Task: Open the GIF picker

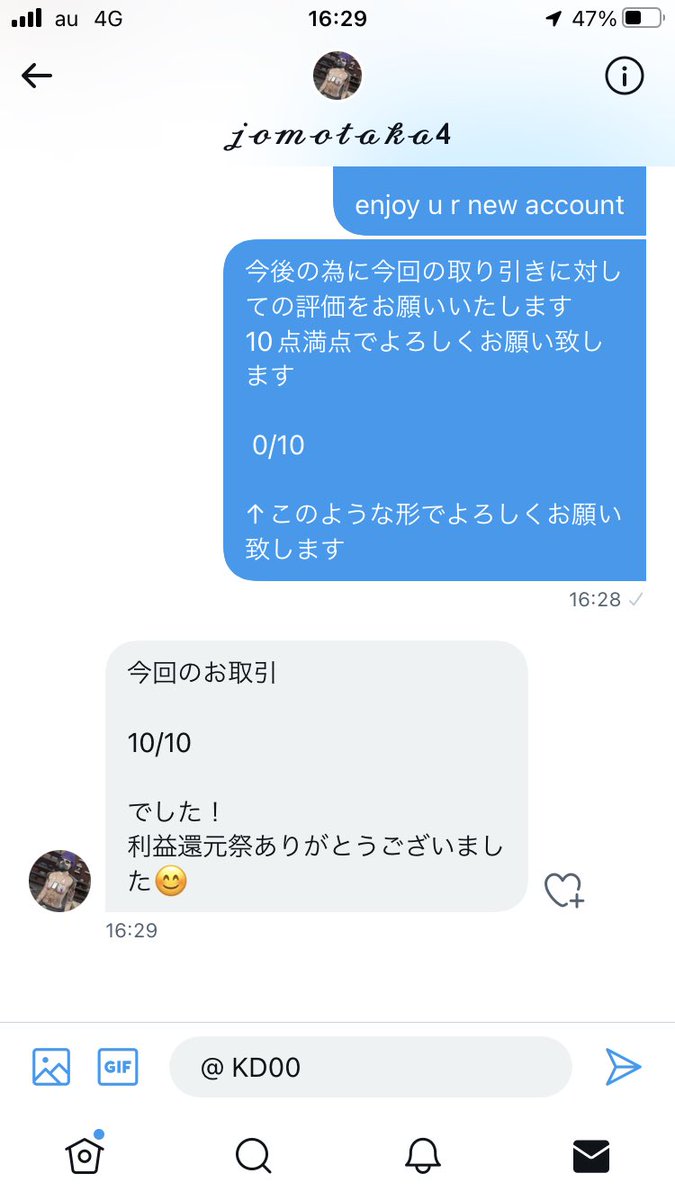Action: pos(118,1067)
